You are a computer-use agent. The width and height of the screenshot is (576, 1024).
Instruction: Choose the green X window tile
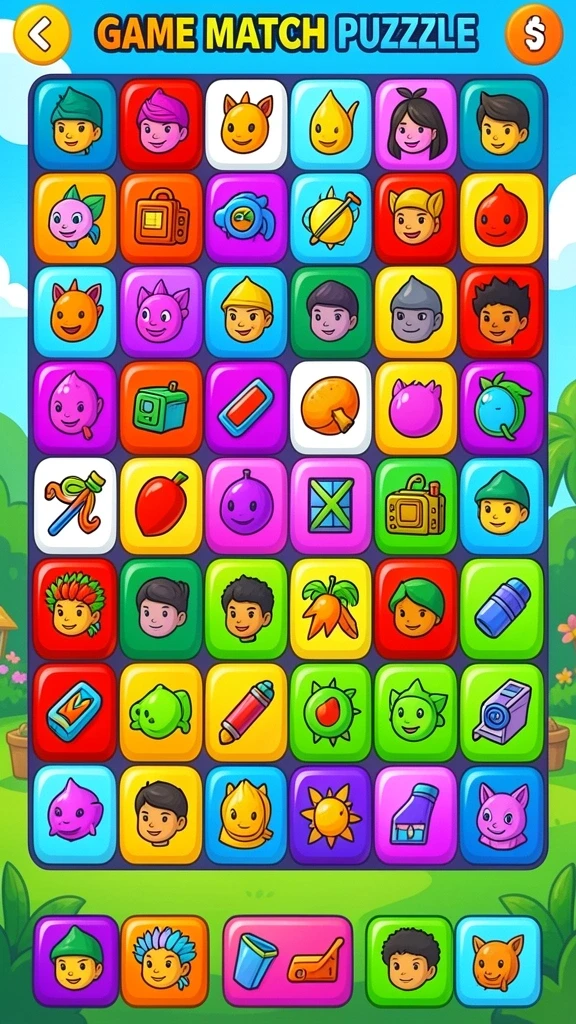click(330, 505)
